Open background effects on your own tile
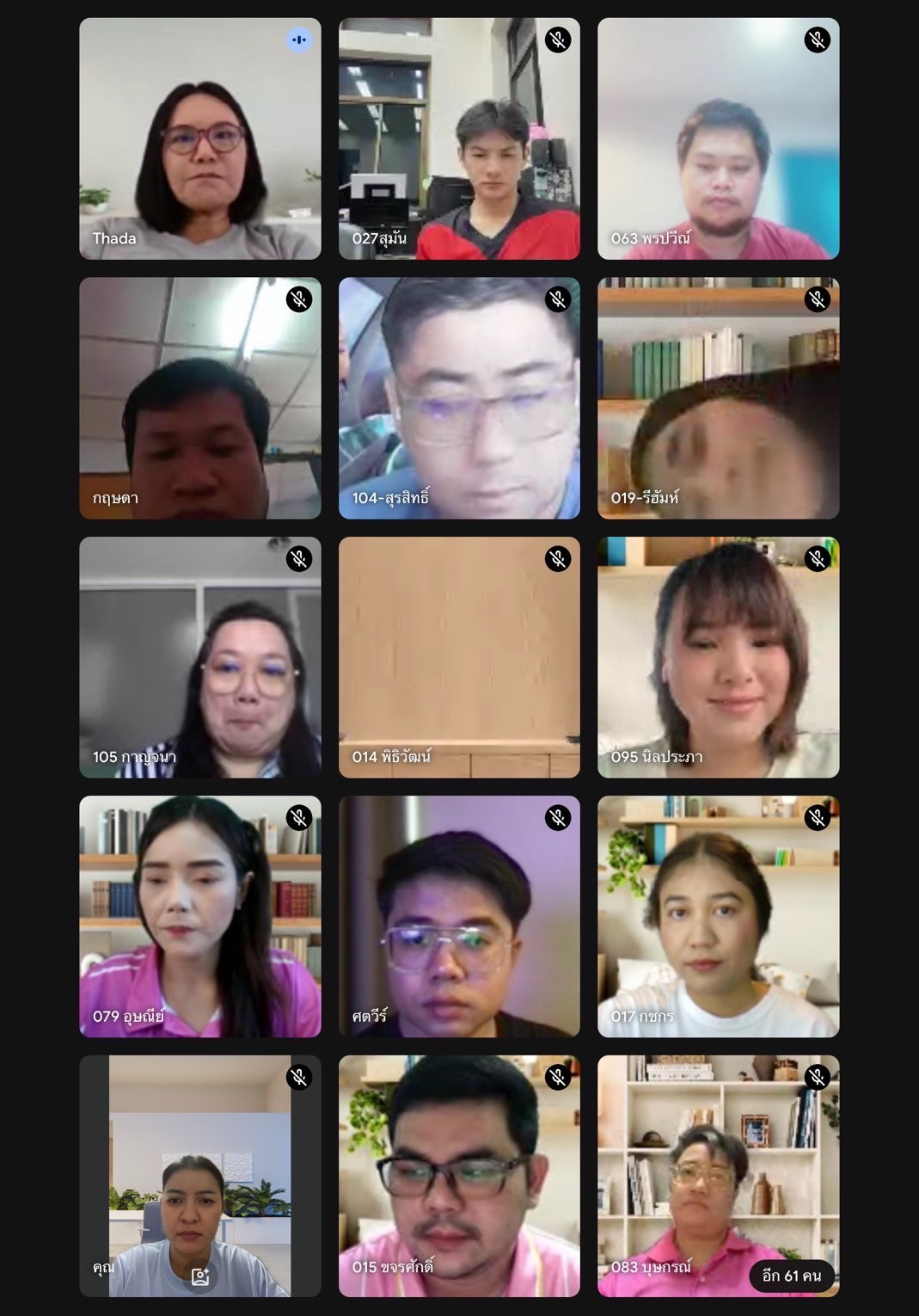919x1316 pixels. [x=200, y=1276]
